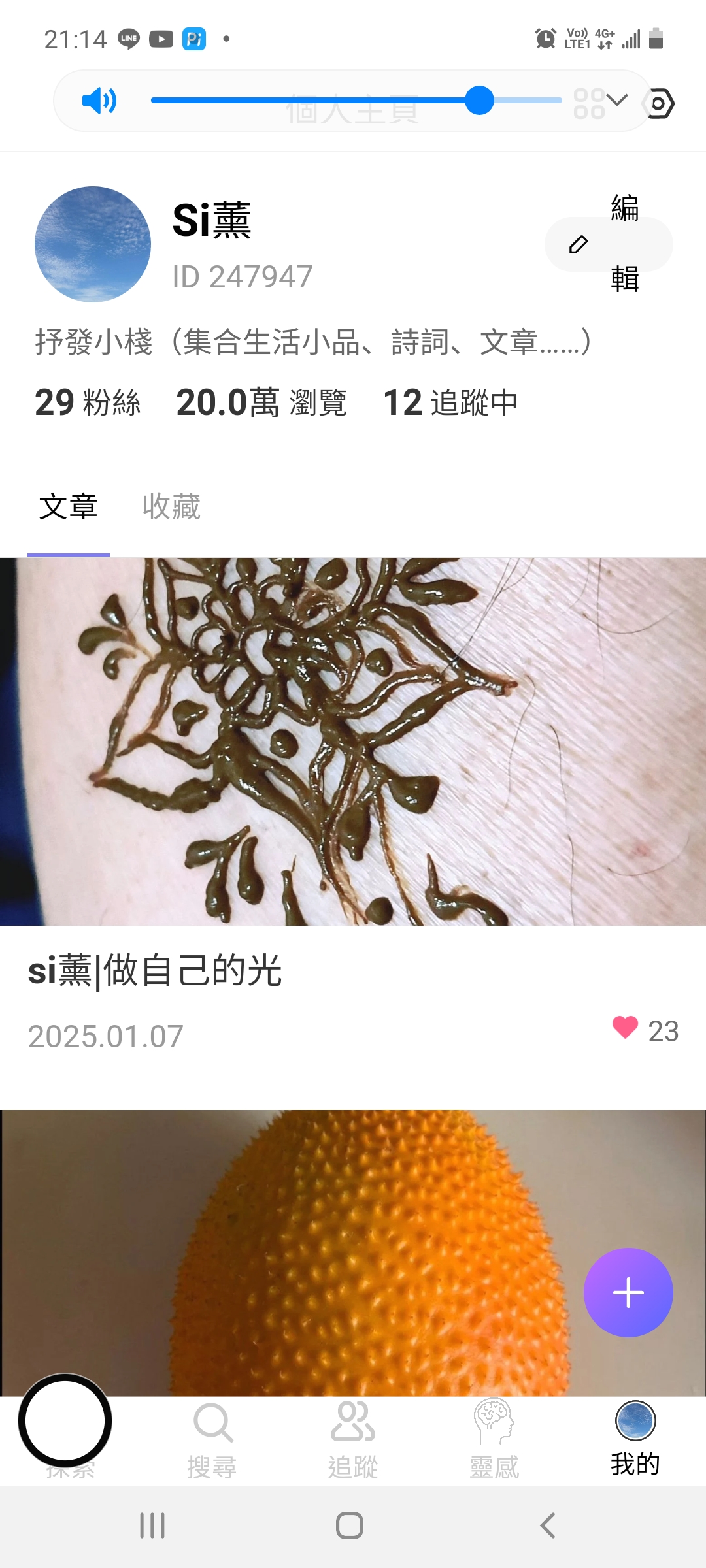Mute using the volume speaker icon

[99, 101]
